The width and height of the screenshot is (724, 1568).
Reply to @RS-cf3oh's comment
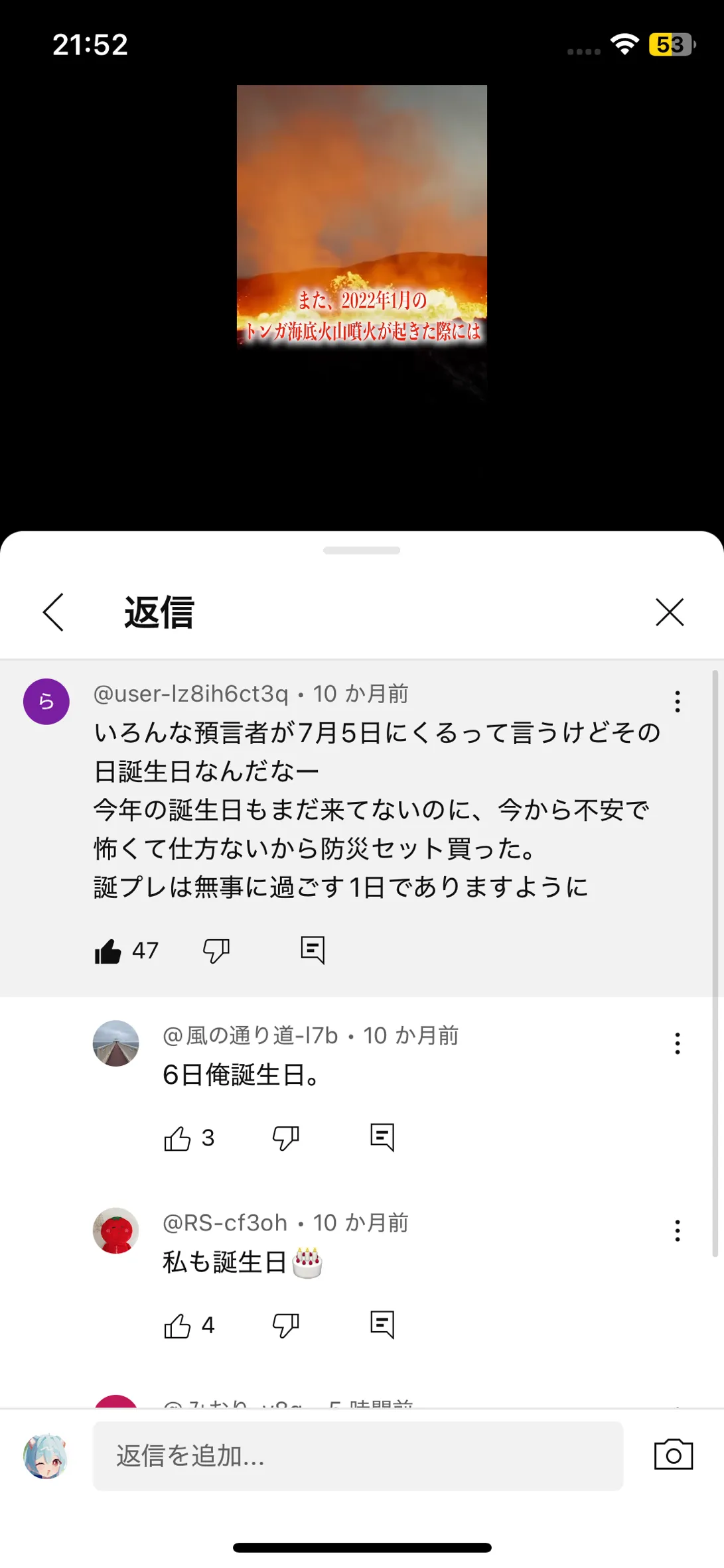[382, 1326]
